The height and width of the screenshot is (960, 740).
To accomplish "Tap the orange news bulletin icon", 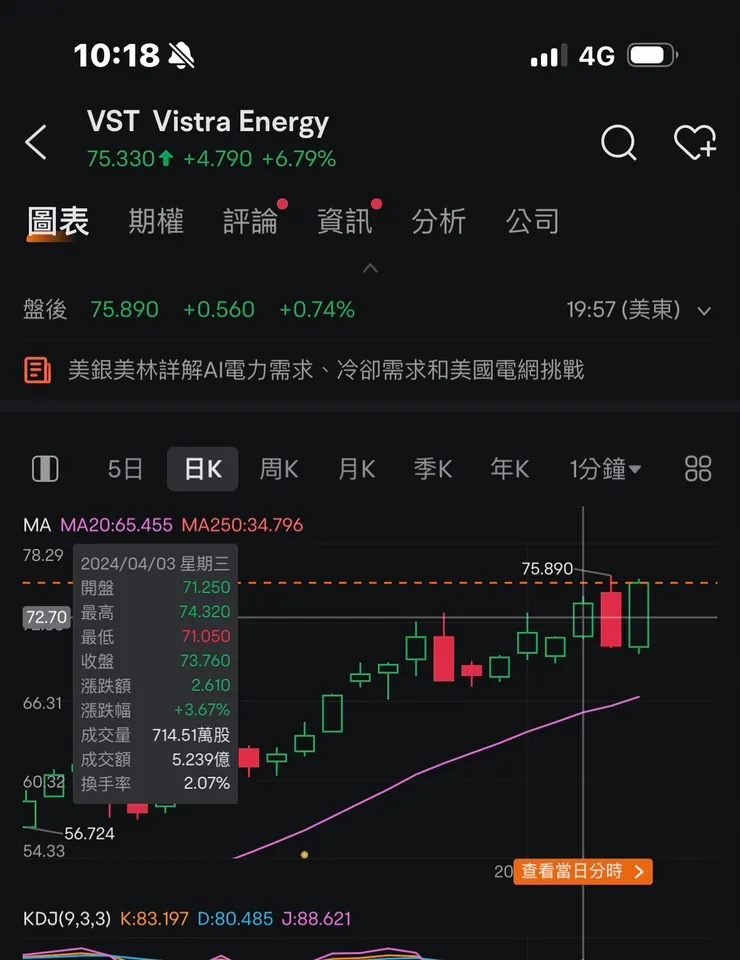I will (41, 370).
